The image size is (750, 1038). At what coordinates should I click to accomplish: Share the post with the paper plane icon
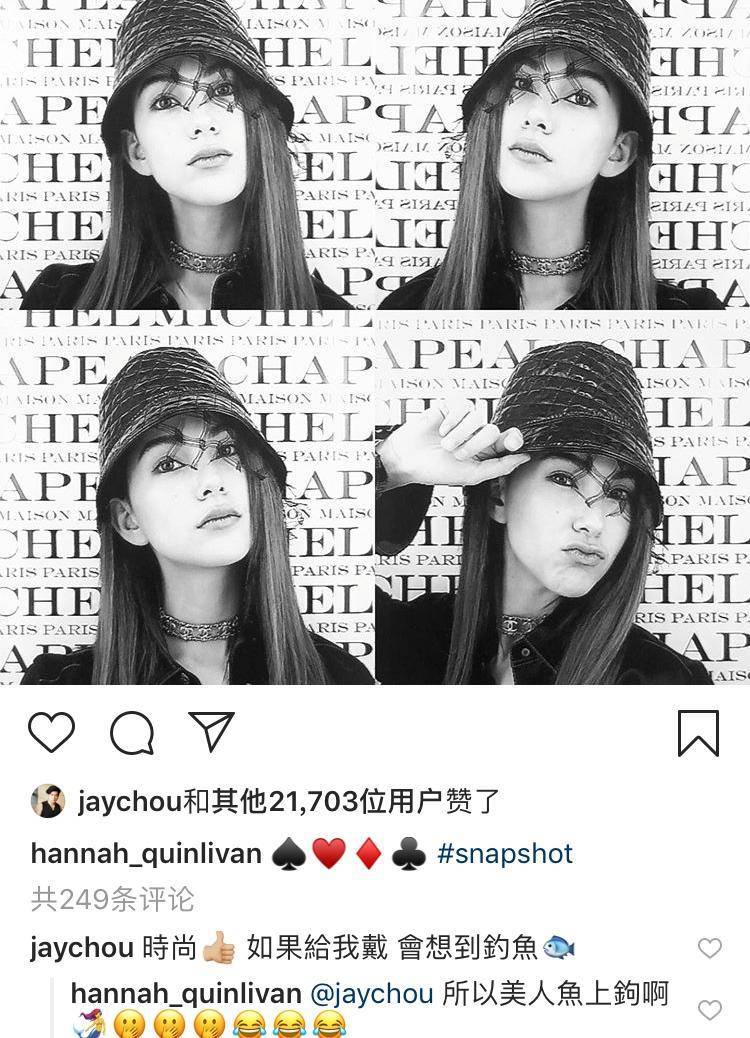211,732
